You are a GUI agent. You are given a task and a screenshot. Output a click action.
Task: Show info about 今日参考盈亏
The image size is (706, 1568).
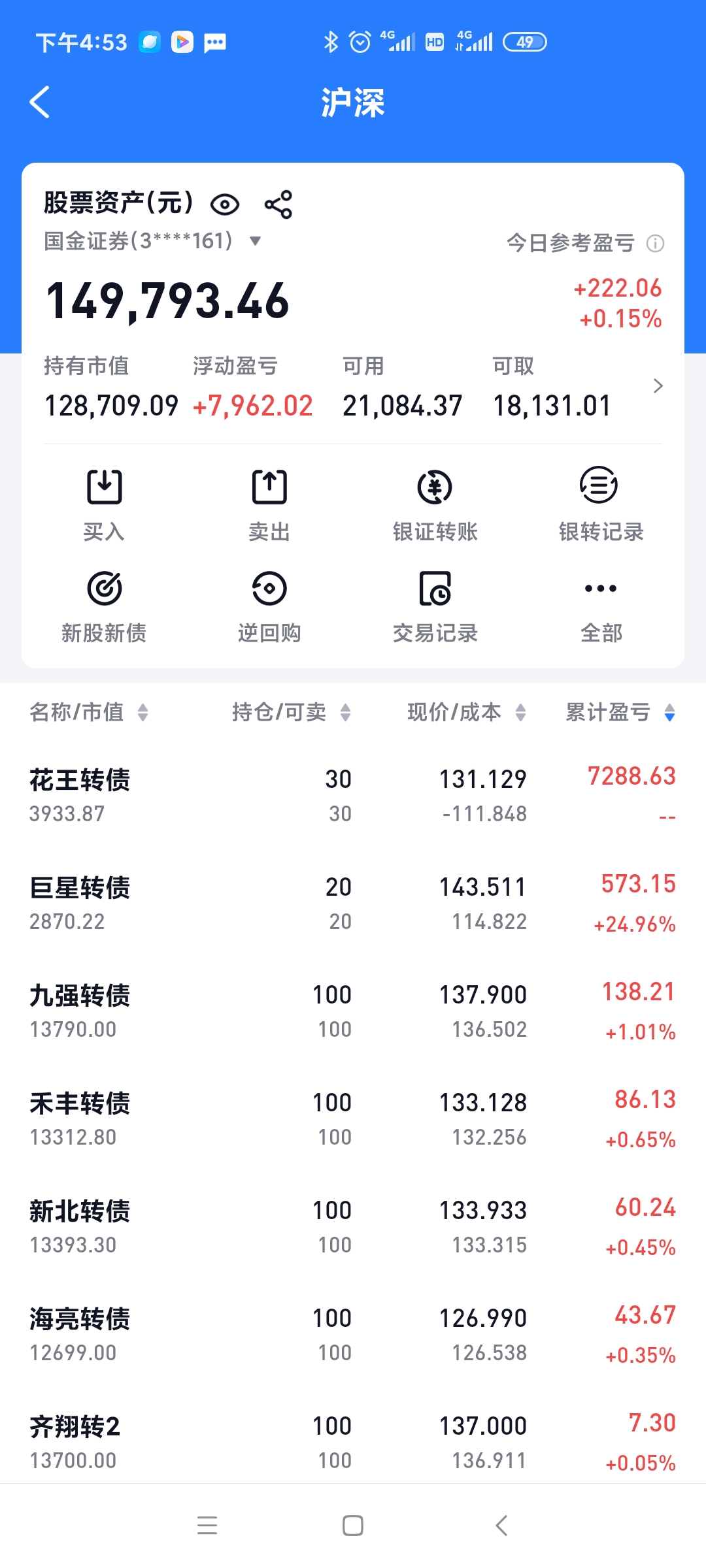[x=655, y=244]
